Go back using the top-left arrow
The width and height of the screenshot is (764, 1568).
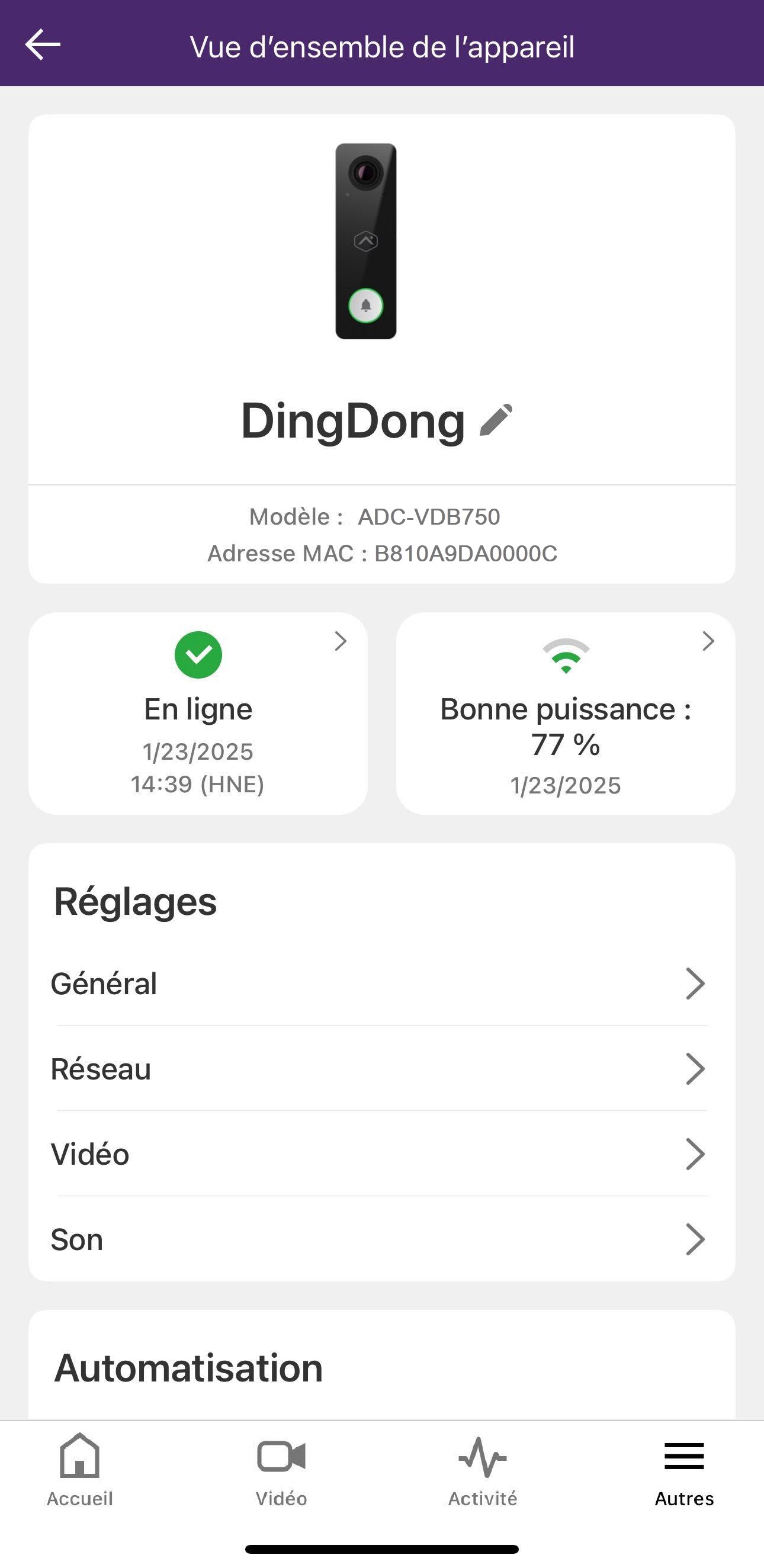pos(43,45)
